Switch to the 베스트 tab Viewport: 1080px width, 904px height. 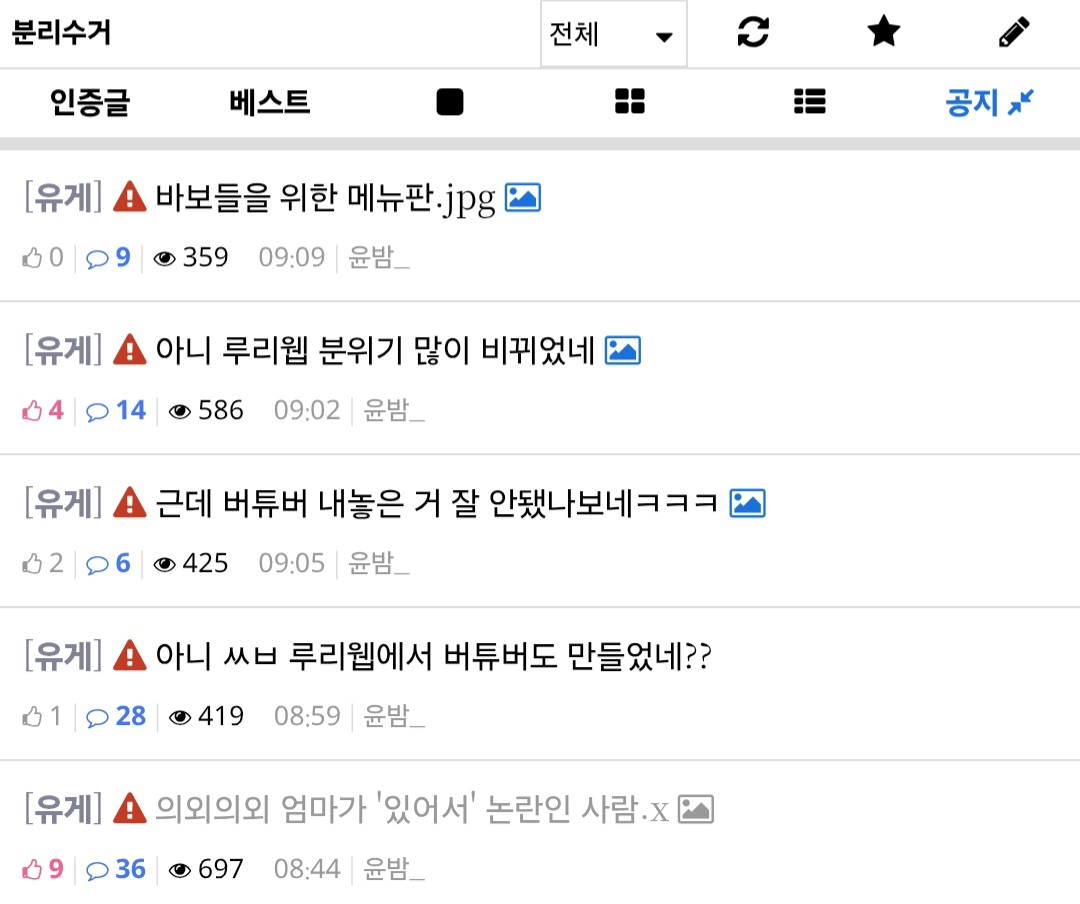click(x=269, y=102)
